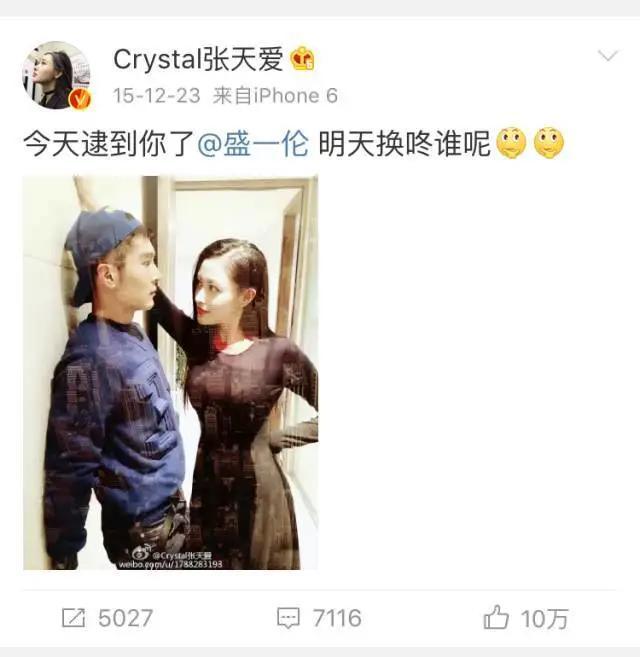640x657 pixels.
Task: View the attached photo full size
Action: [x=170, y=372]
